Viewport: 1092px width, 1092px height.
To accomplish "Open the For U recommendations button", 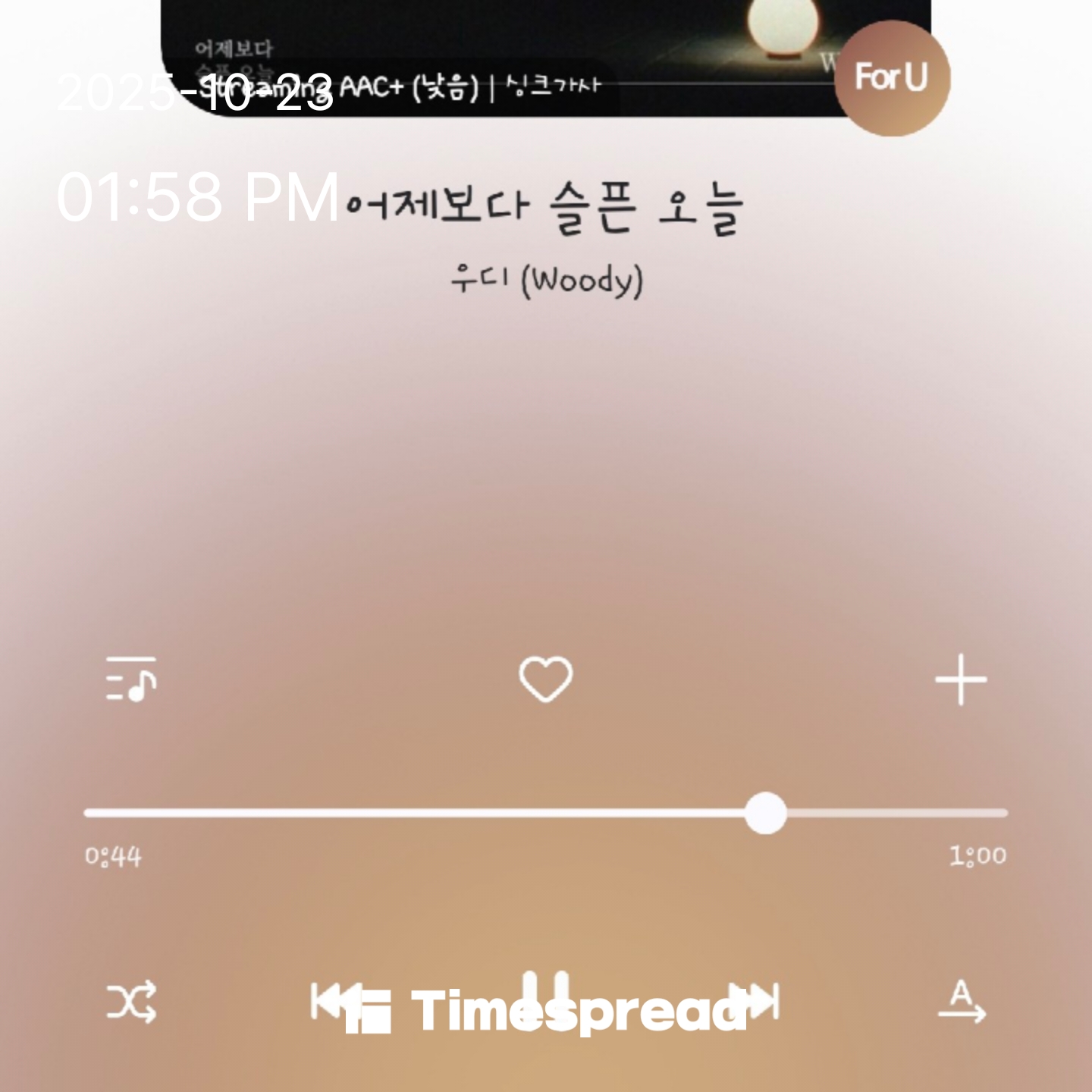I will [x=892, y=77].
